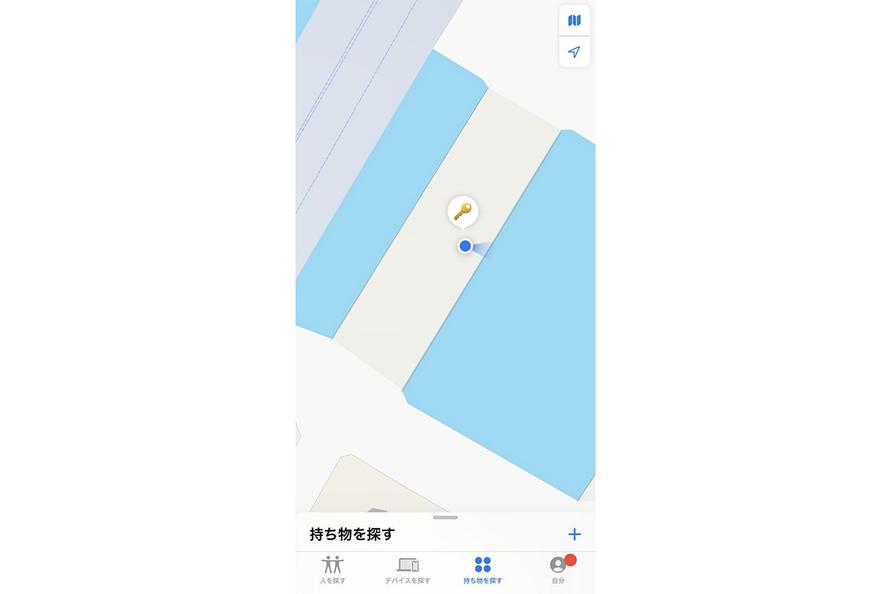This screenshot has height=594, width=891.
Task: Open the map view options
Action: [574, 20]
